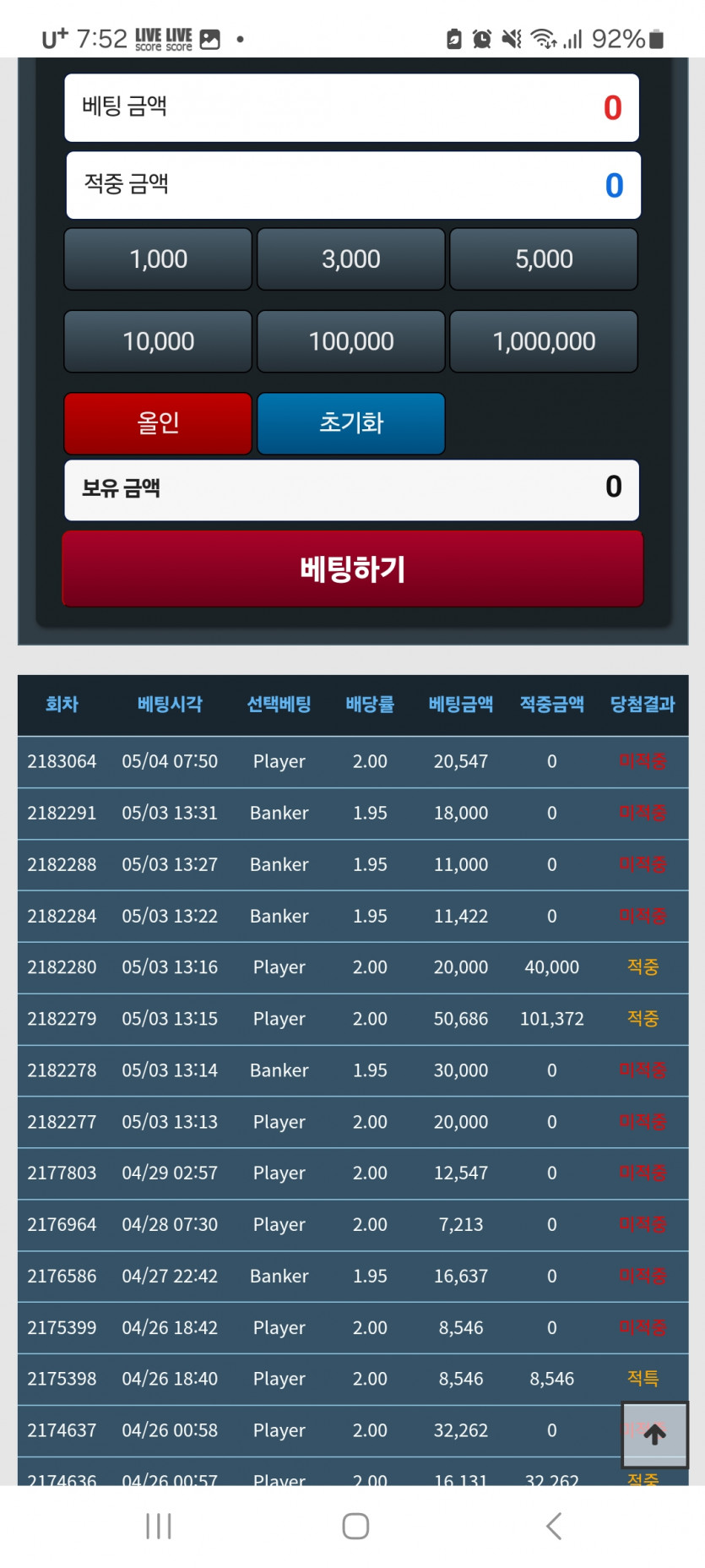
Task: Add 5,000 to the bet amount
Action: [544, 259]
